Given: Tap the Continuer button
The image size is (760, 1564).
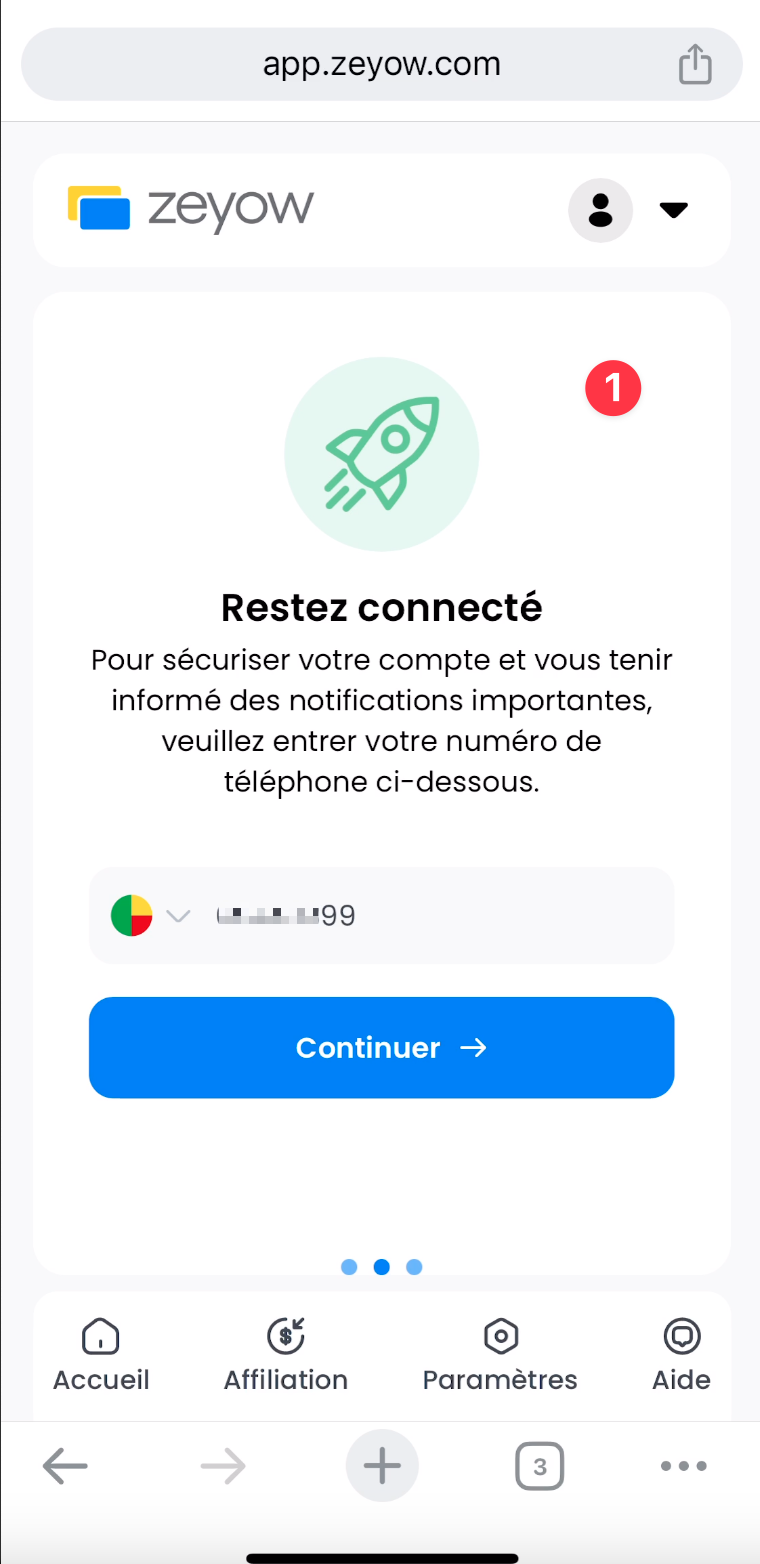Looking at the screenshot, I should point(381,1047).
